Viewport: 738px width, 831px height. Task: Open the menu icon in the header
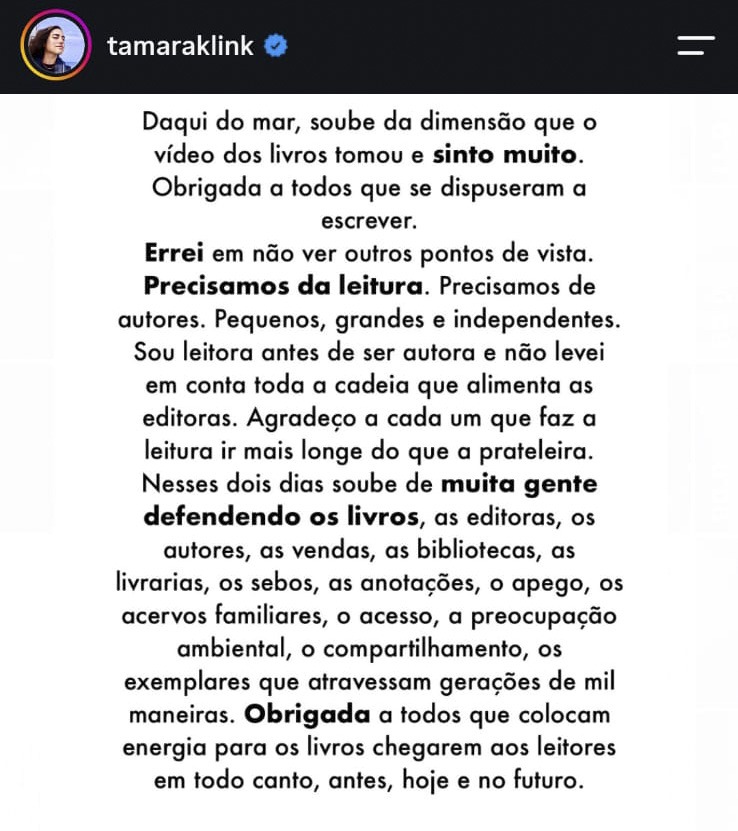(696, 46)
